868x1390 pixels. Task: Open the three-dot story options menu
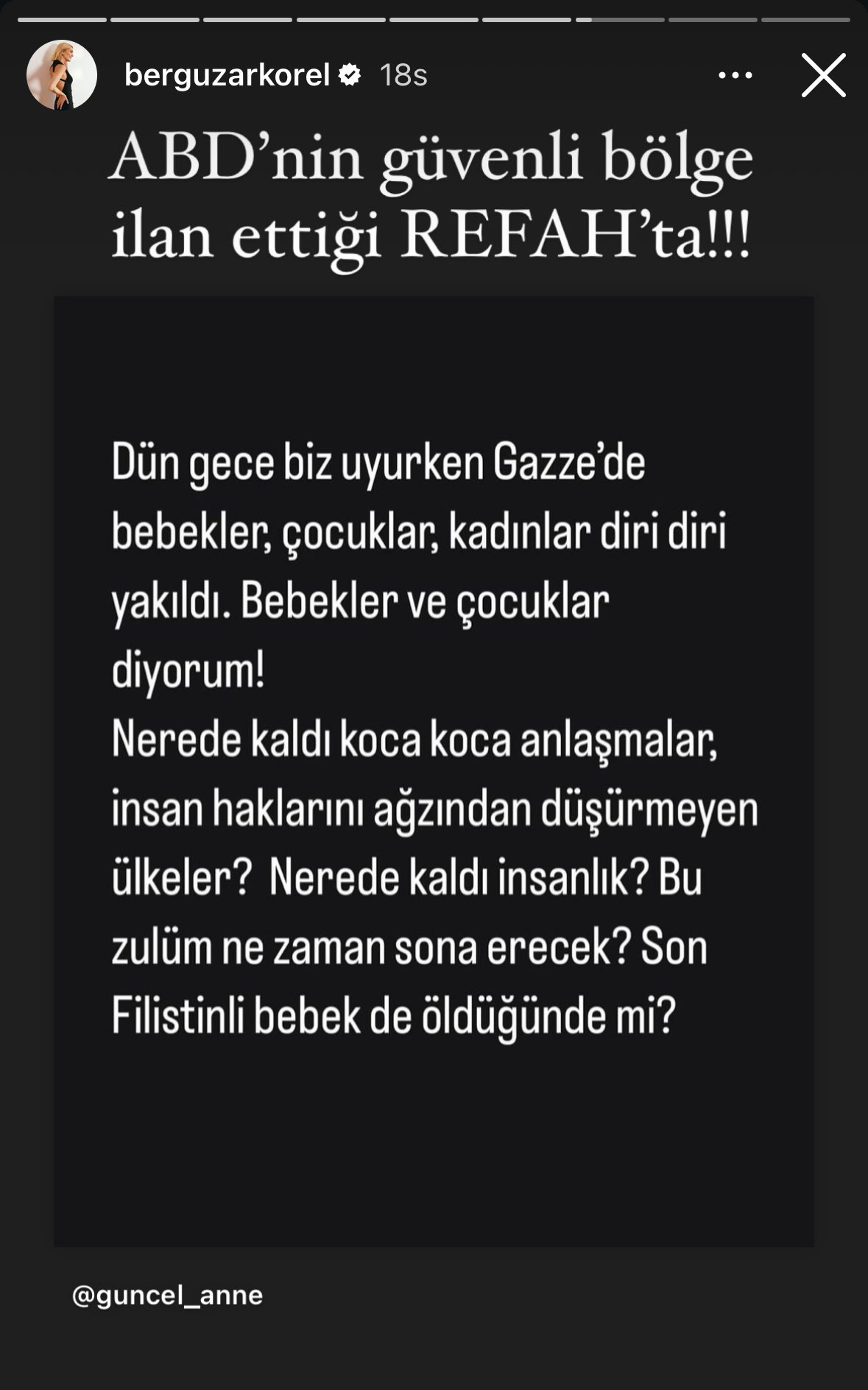[x=735, y=75]
